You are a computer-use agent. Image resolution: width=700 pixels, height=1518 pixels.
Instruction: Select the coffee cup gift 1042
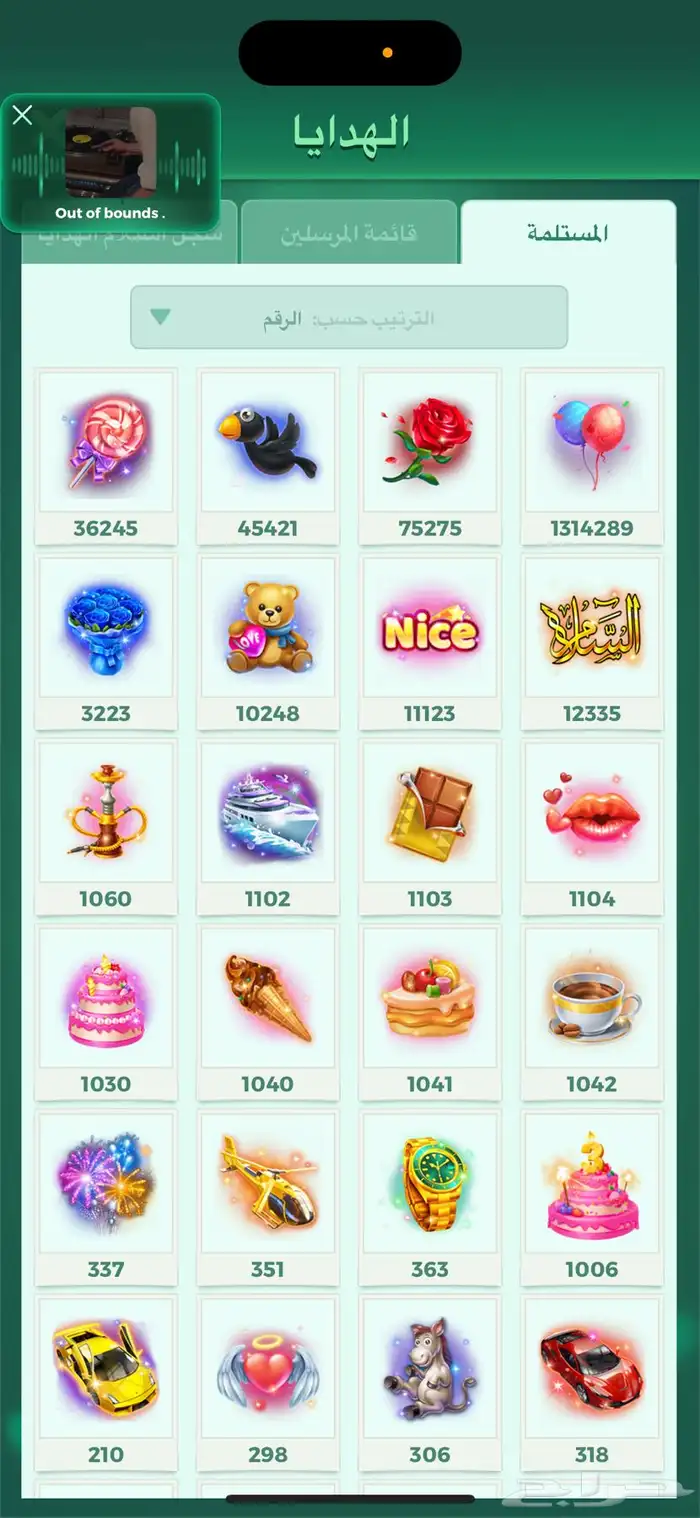[592, 1012]
